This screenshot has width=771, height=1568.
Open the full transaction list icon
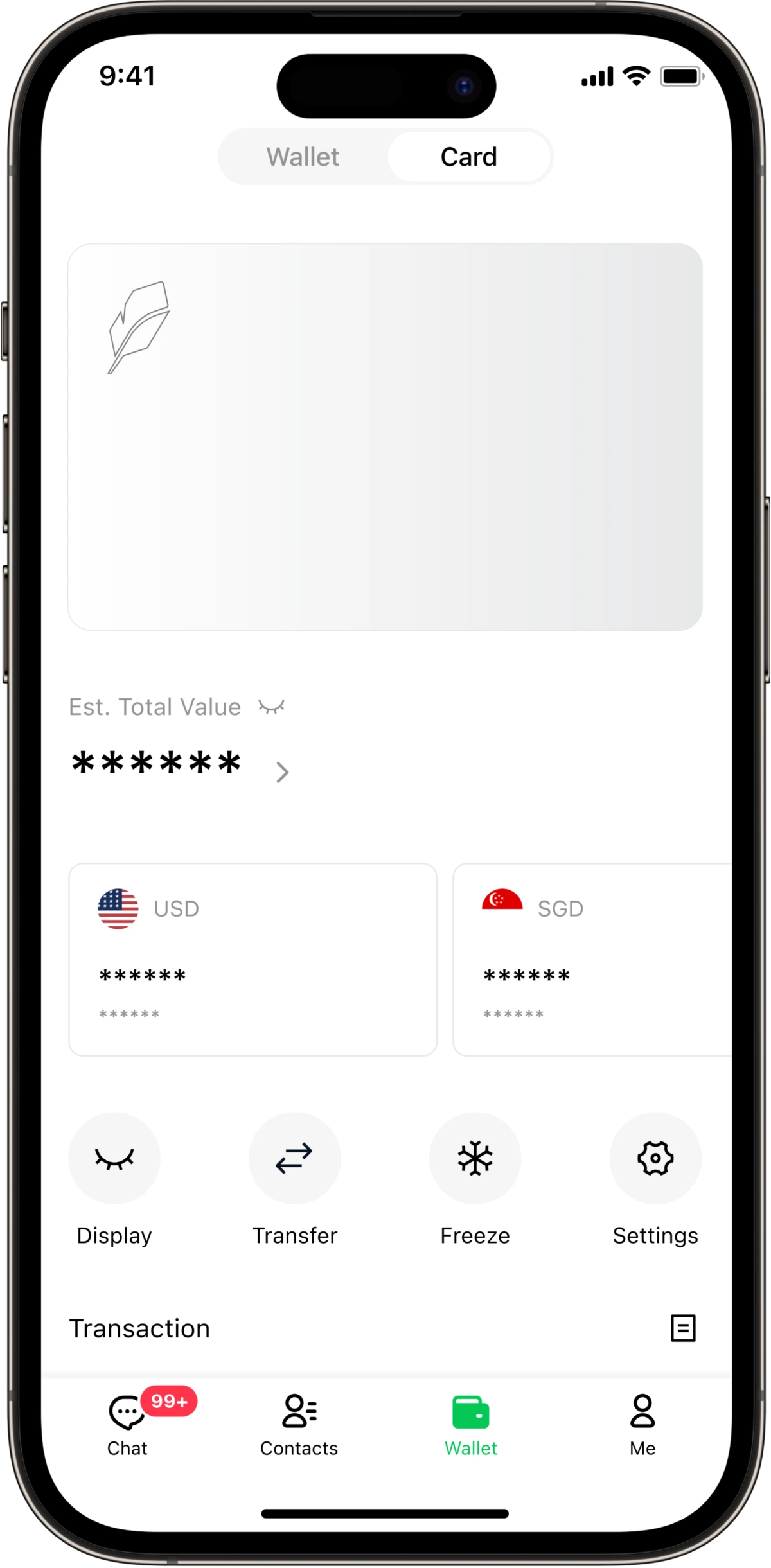click(682, 1328)
